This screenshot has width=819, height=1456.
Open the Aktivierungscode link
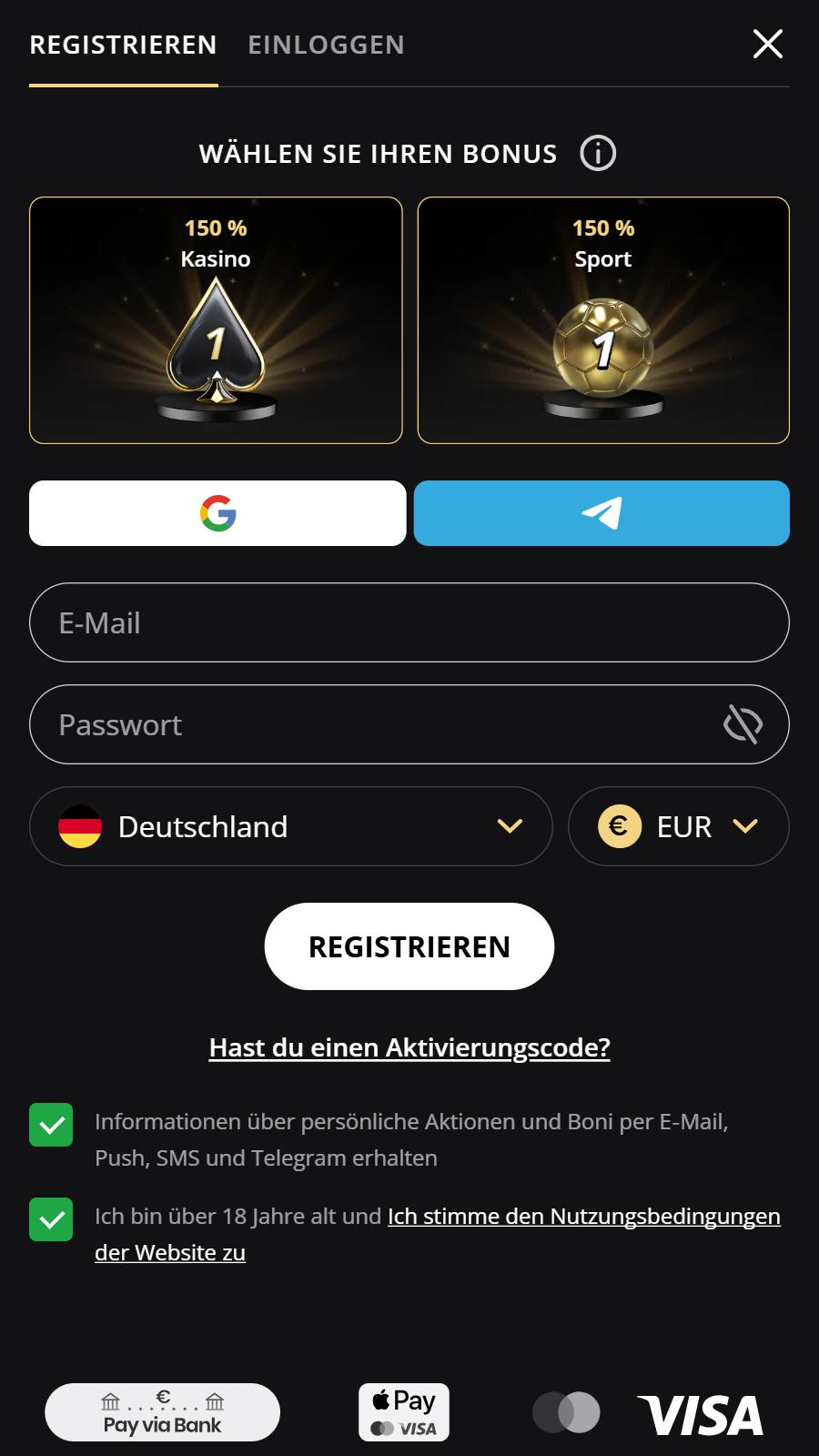point(409,1047)
